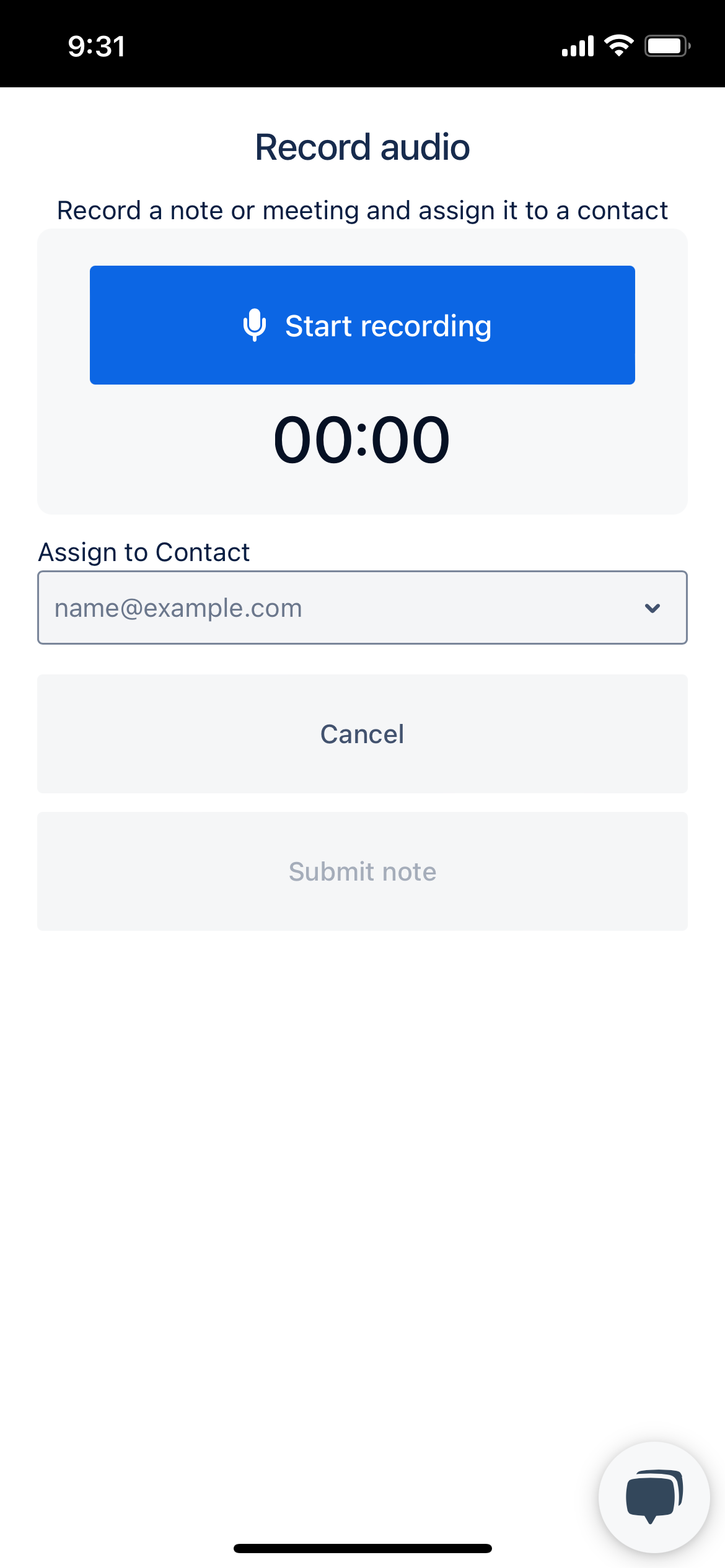The width and height of the screenshot is (725, 1568).
Task: Open the chat support bubble
Action: click(x=654, y=1497)
